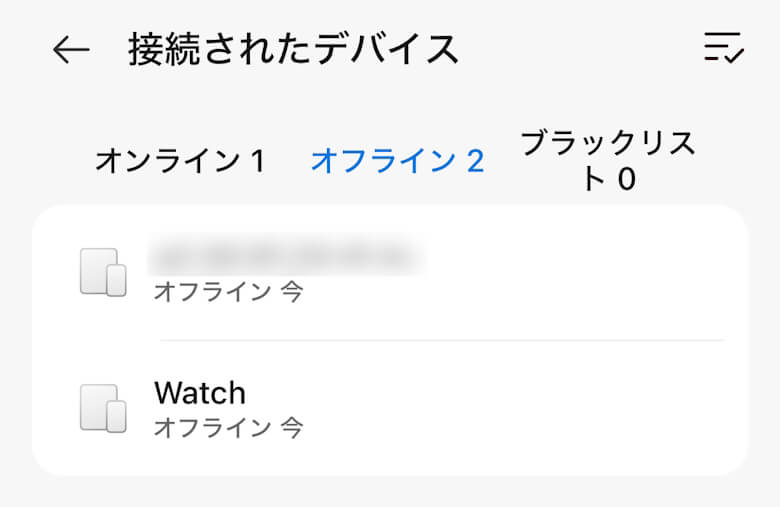Viewport: 780px width, 507px height.
Task: Open the multi-select list icon
Action: [x=723, y=48]
